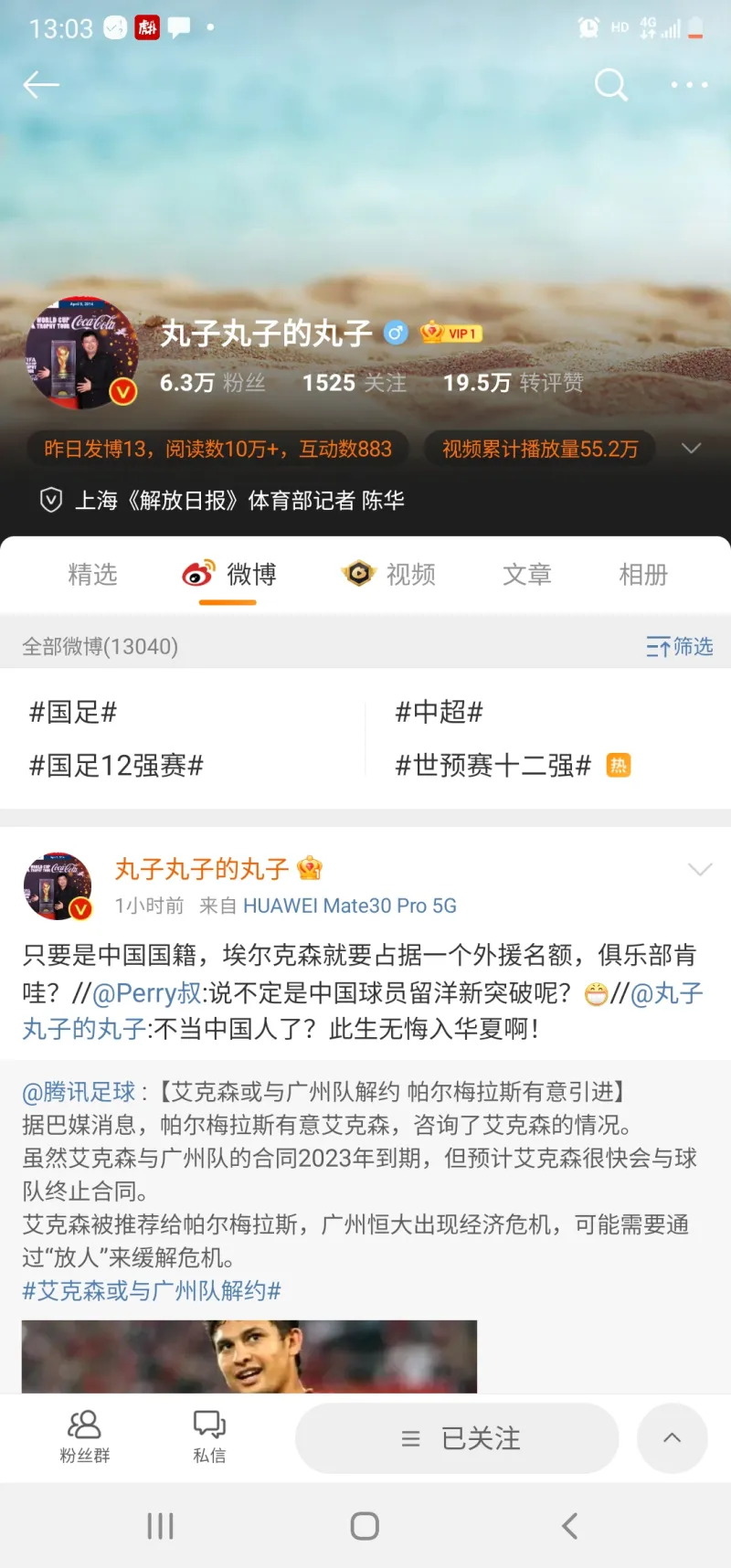Switch to the 精选 tab

(x=92, y=575)
